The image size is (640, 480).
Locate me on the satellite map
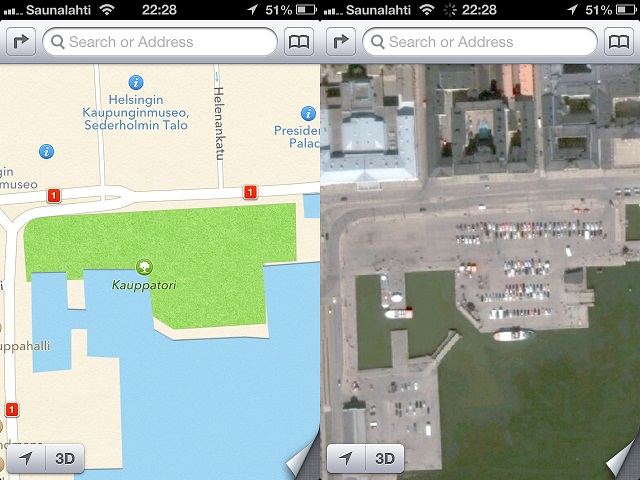pyautogui.click(x=346, y=459)
